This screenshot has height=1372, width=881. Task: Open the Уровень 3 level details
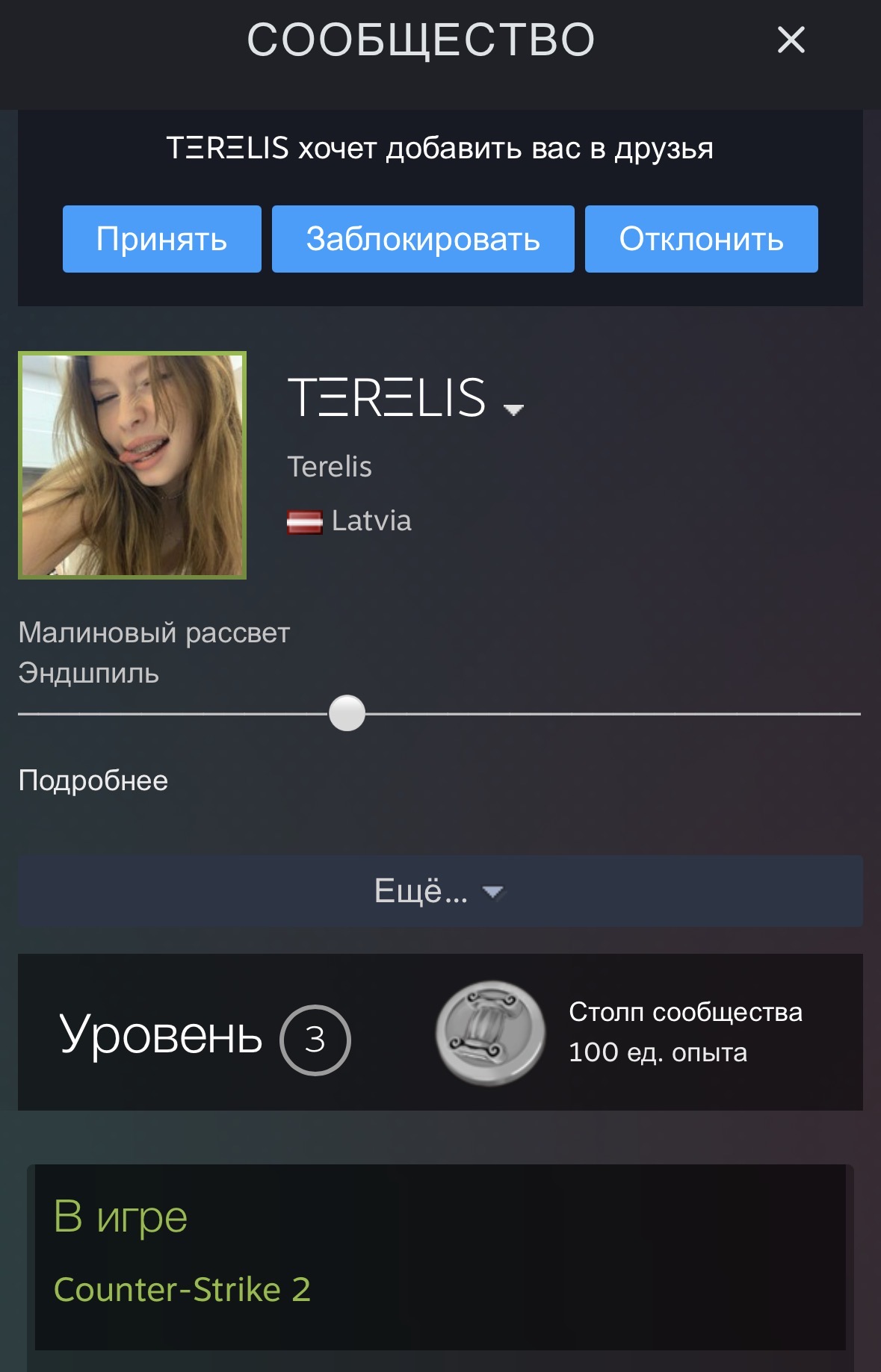(205, 1037)
